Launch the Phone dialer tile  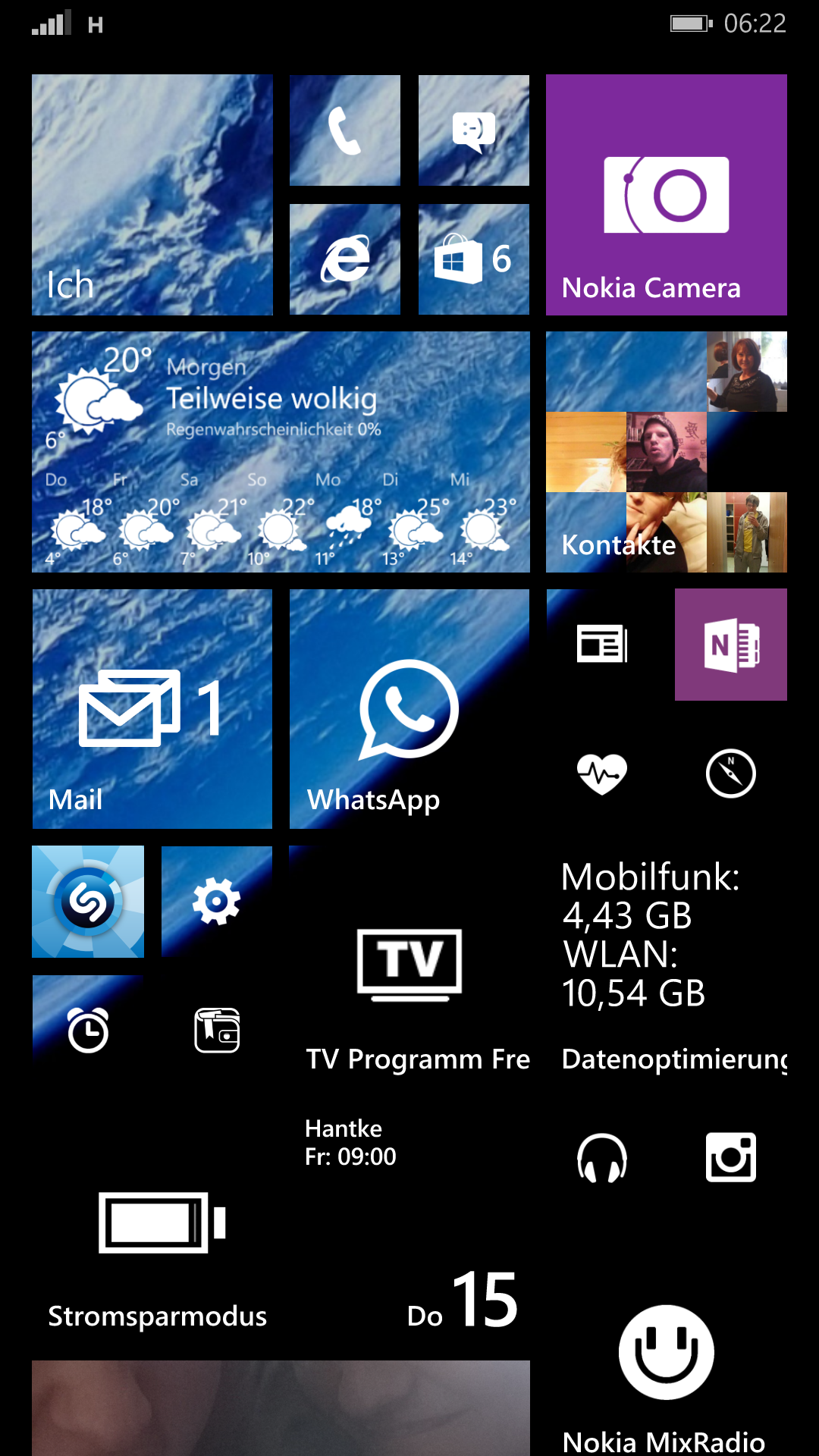345,130
